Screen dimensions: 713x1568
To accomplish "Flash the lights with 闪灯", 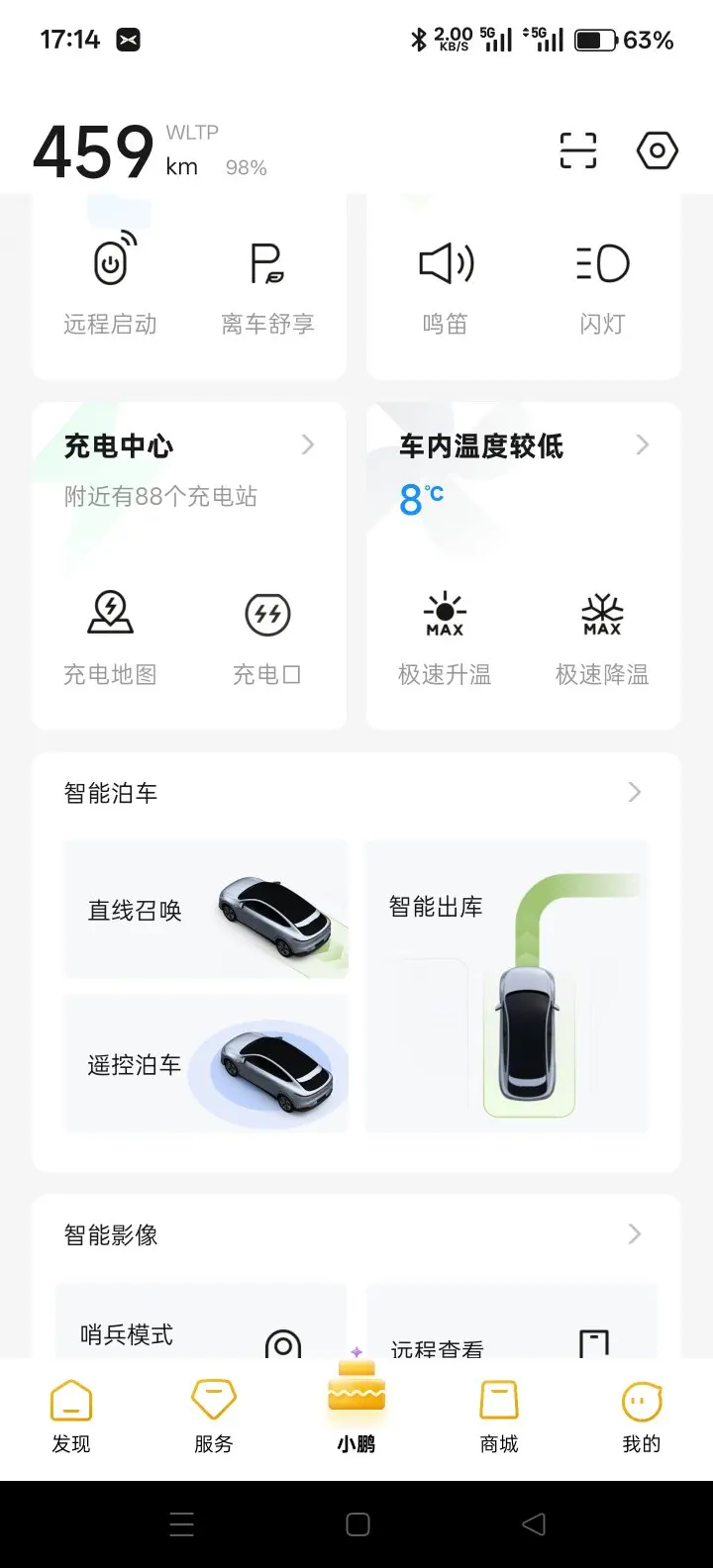I will click(x=602, y=282).
